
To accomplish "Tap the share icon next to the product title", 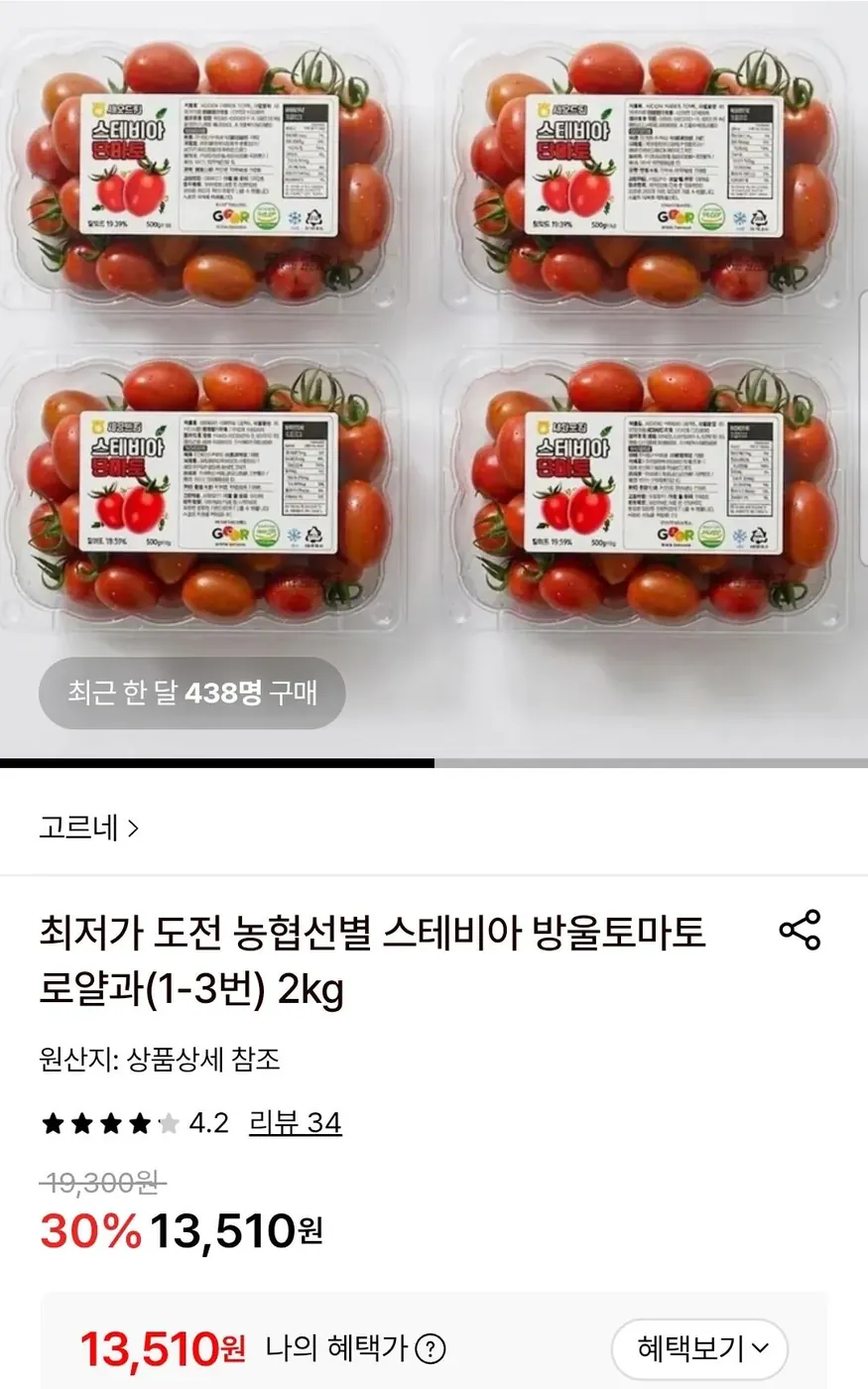I will pyautogui.click(x=799, y=931).
